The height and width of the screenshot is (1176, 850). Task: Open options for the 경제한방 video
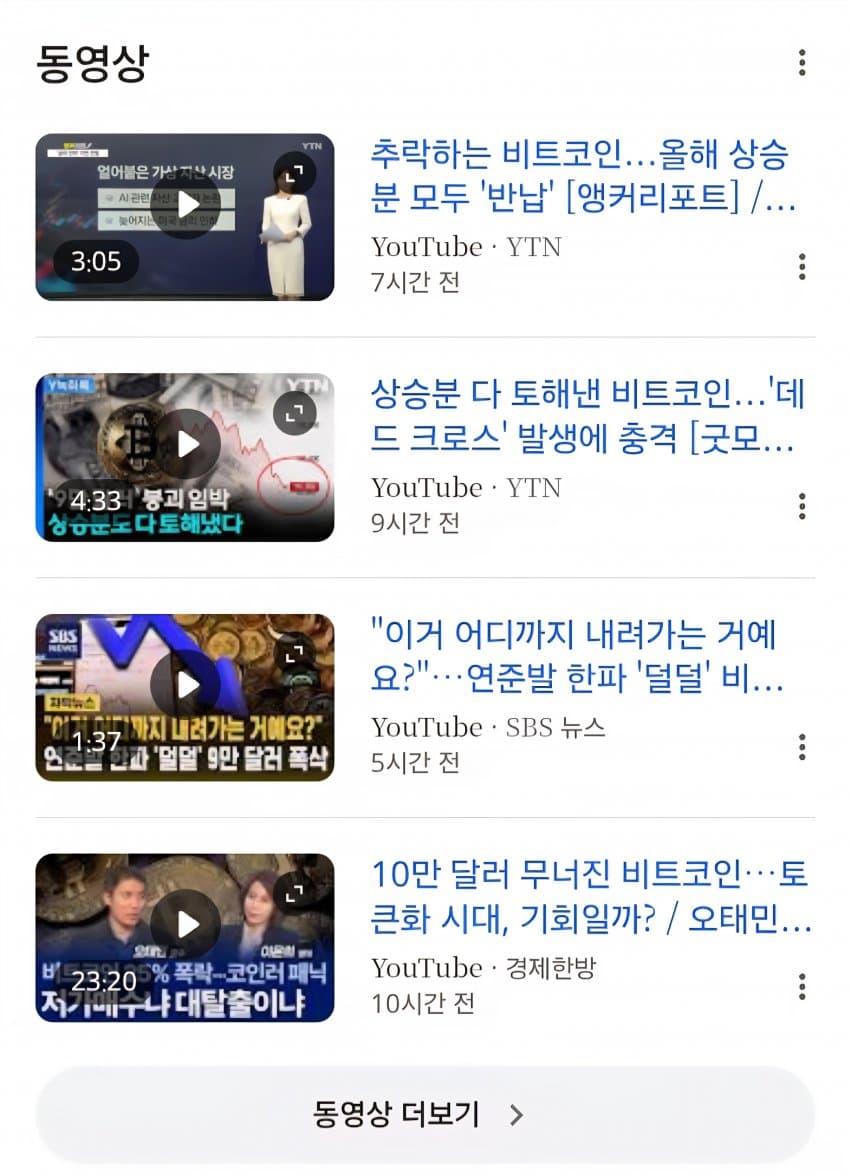click(802, 987)
